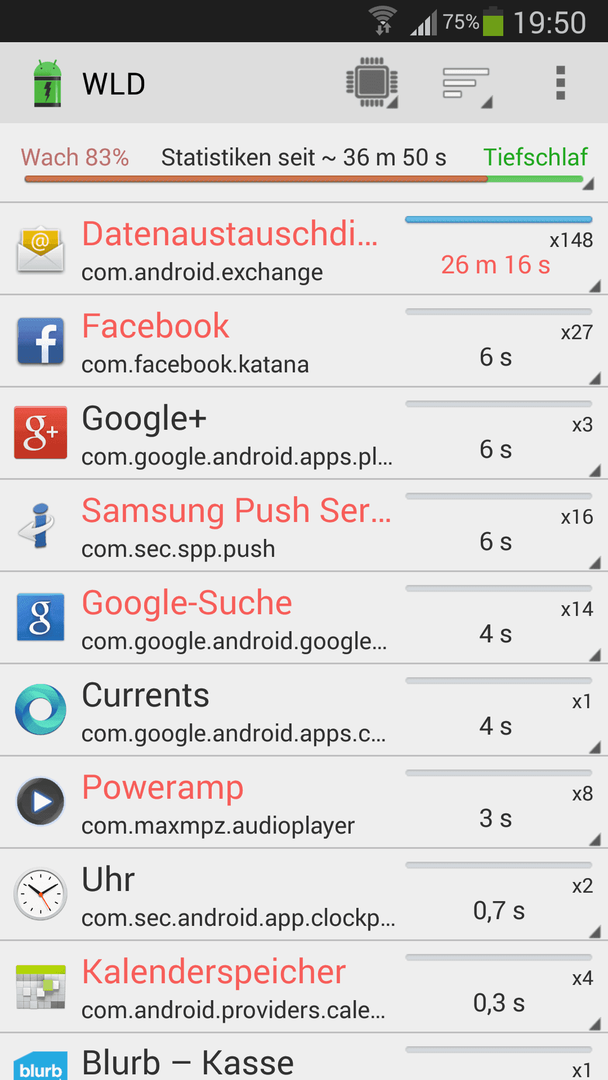Open the Uhr clock entry
Image resolution: width=608 pixels, height=1080 pixels.
(x=304, y=895)
